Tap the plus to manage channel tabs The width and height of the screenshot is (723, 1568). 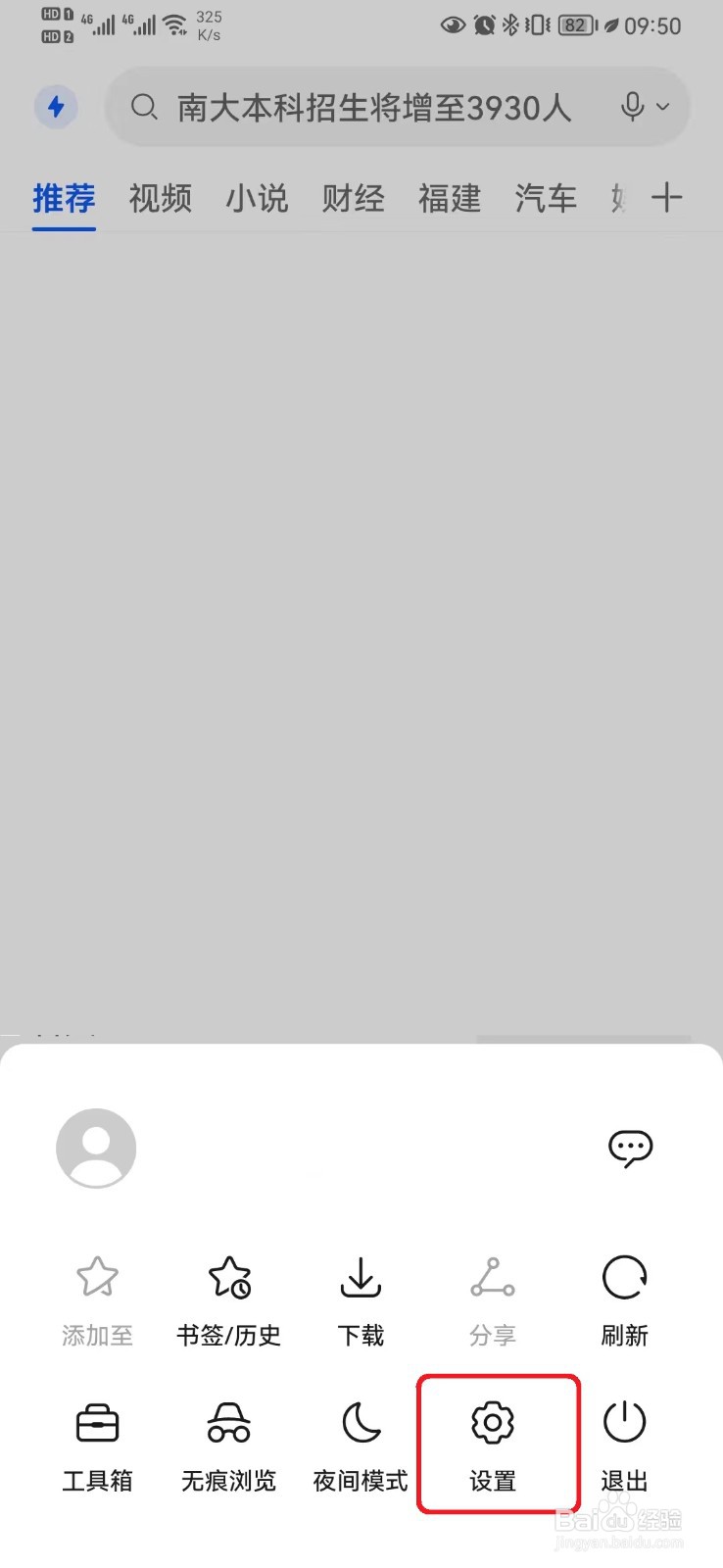click(667, 198)
